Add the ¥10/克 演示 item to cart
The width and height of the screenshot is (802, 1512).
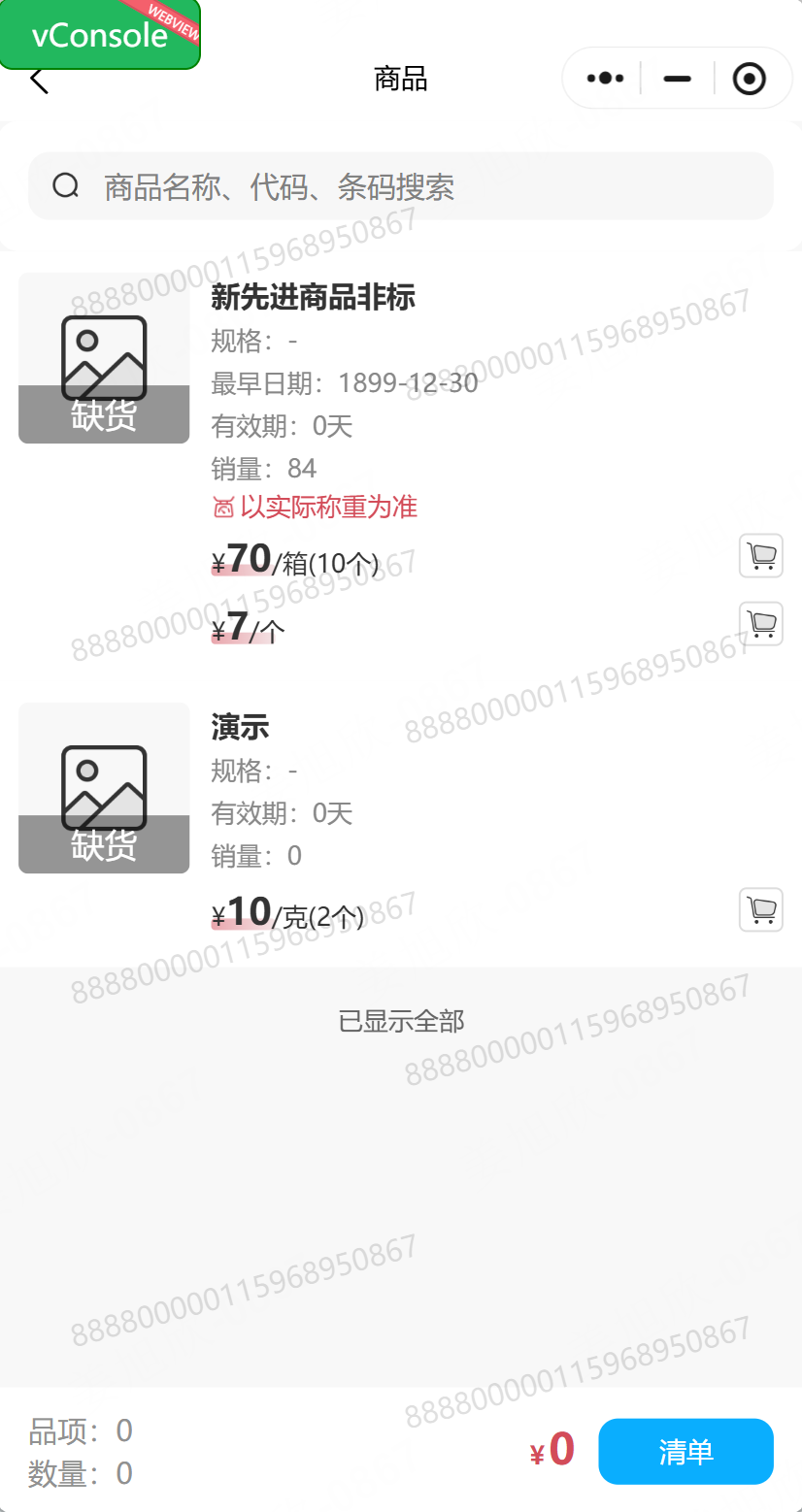760,910
